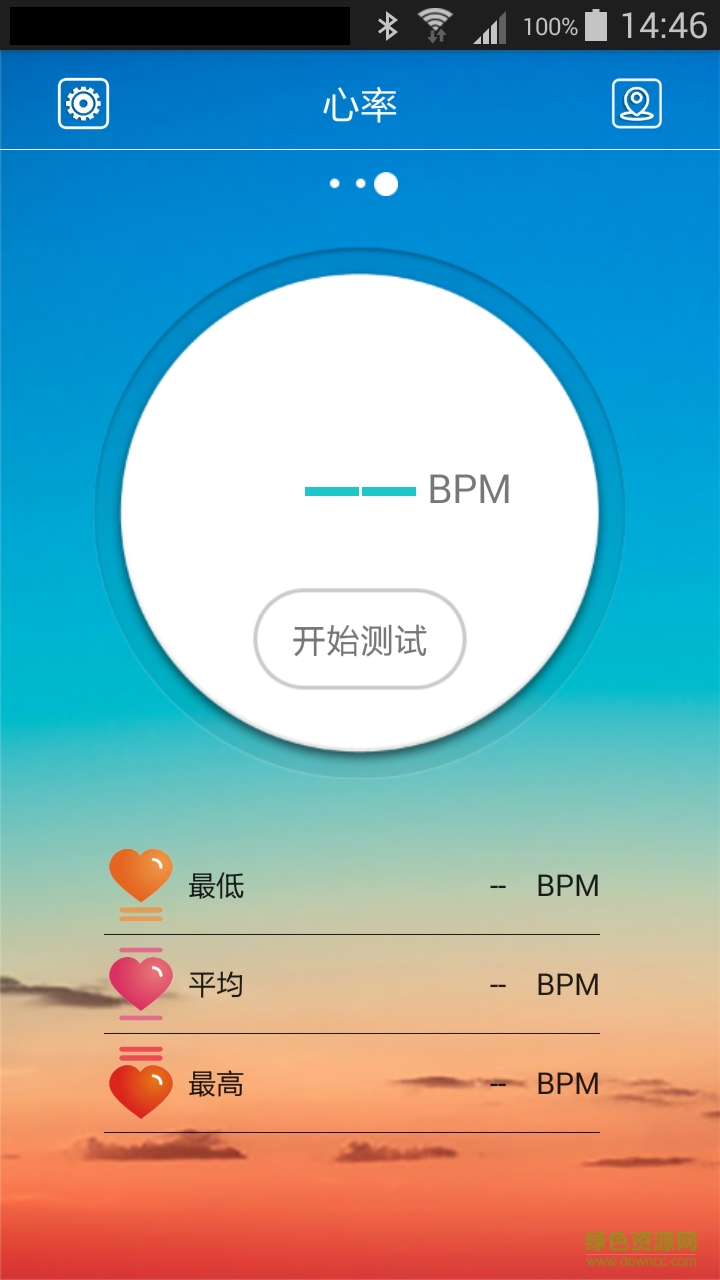The image size is (720, 1280).
Task: Tap the 心率 title text
Action: pos(360,102)
